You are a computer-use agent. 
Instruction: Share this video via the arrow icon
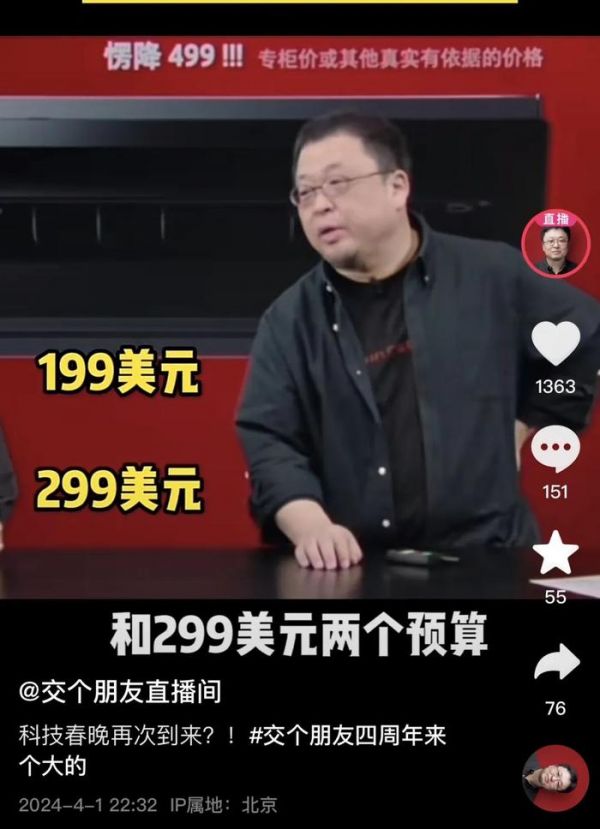pyautogui.click(x=556, y=662)
